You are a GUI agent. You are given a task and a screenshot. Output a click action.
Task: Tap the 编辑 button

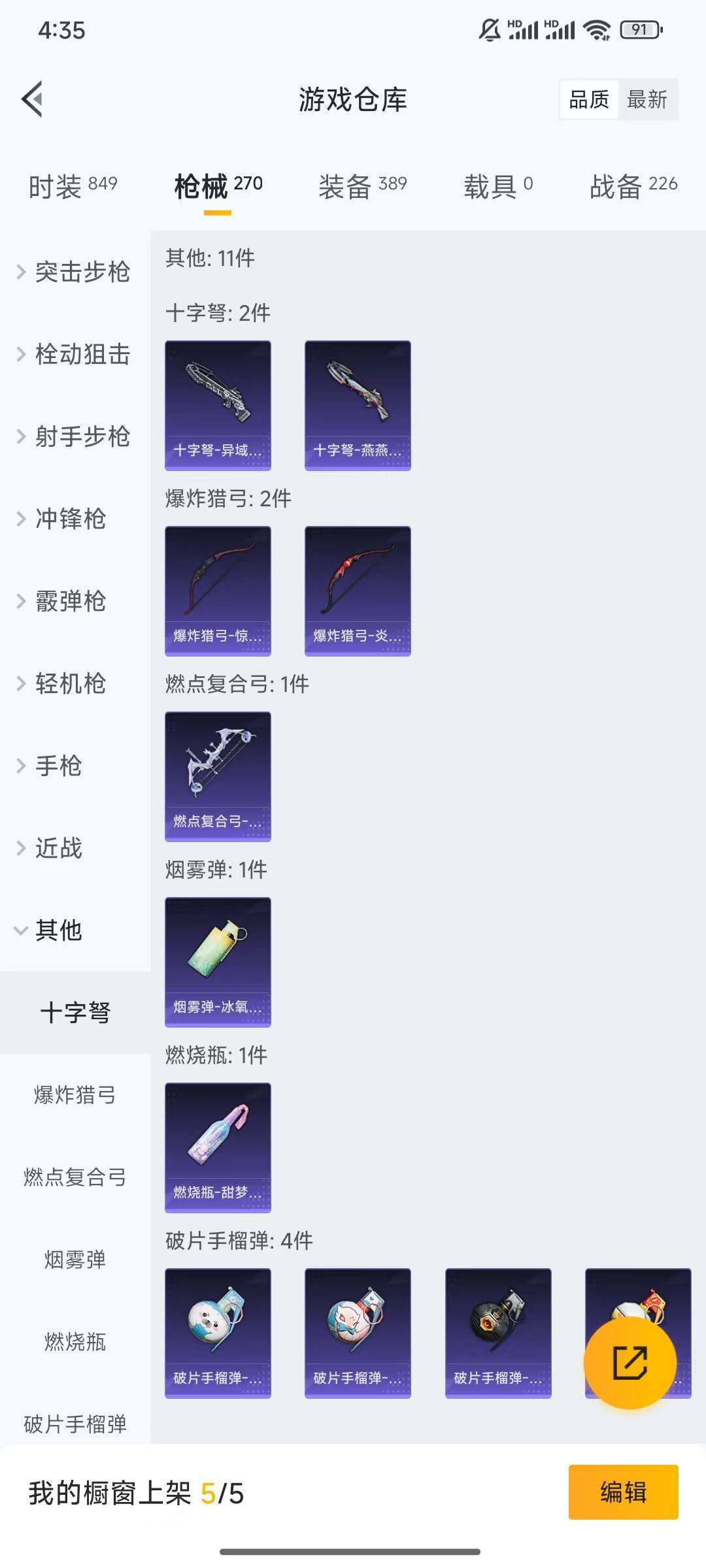(623, 1492)
